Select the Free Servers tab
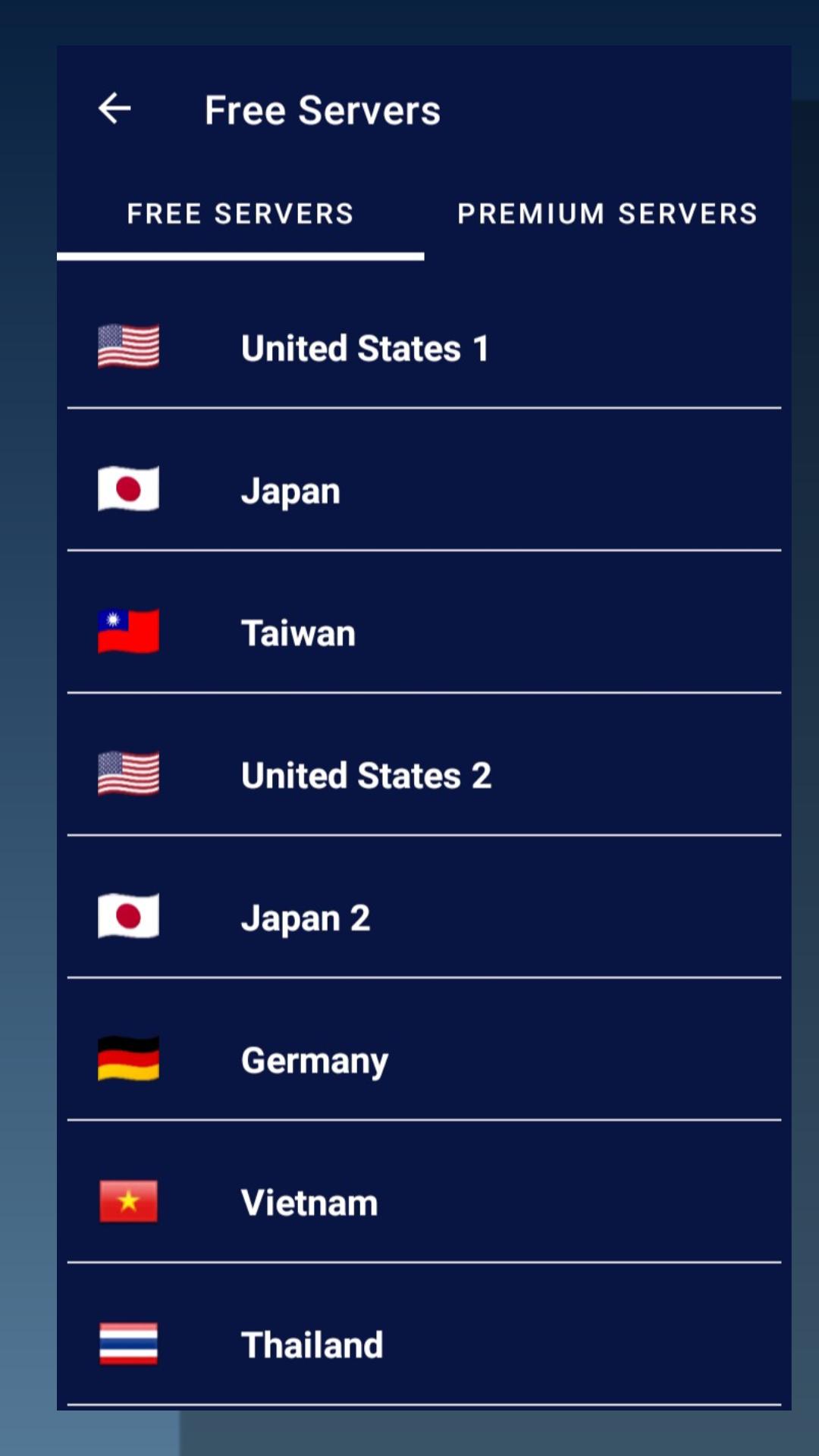The width and height of the screenshot is (819, 1456). pos(240,215)
